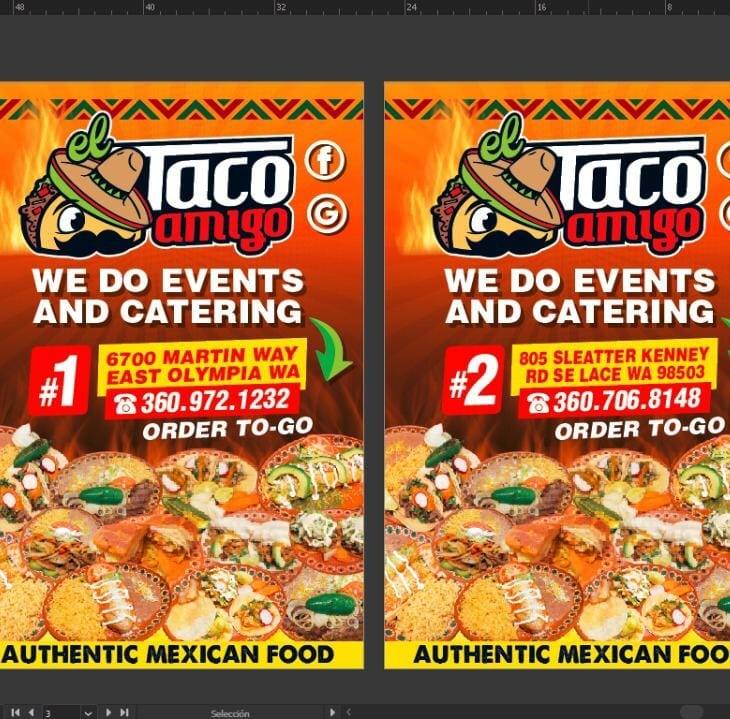Go to the first artboard

click(x=15, y=713)
